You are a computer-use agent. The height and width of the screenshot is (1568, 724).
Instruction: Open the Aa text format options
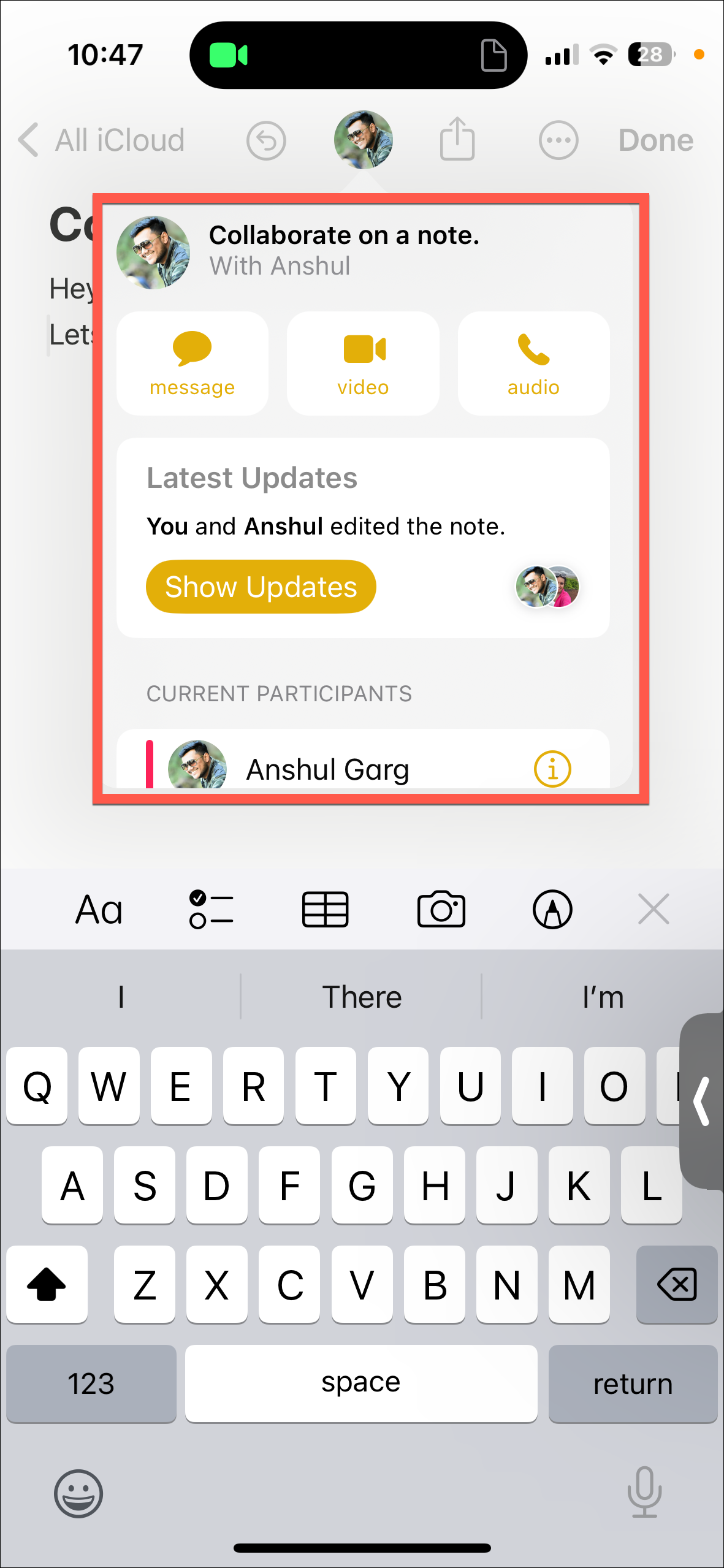pyautogui.click(x=99, y=910)
